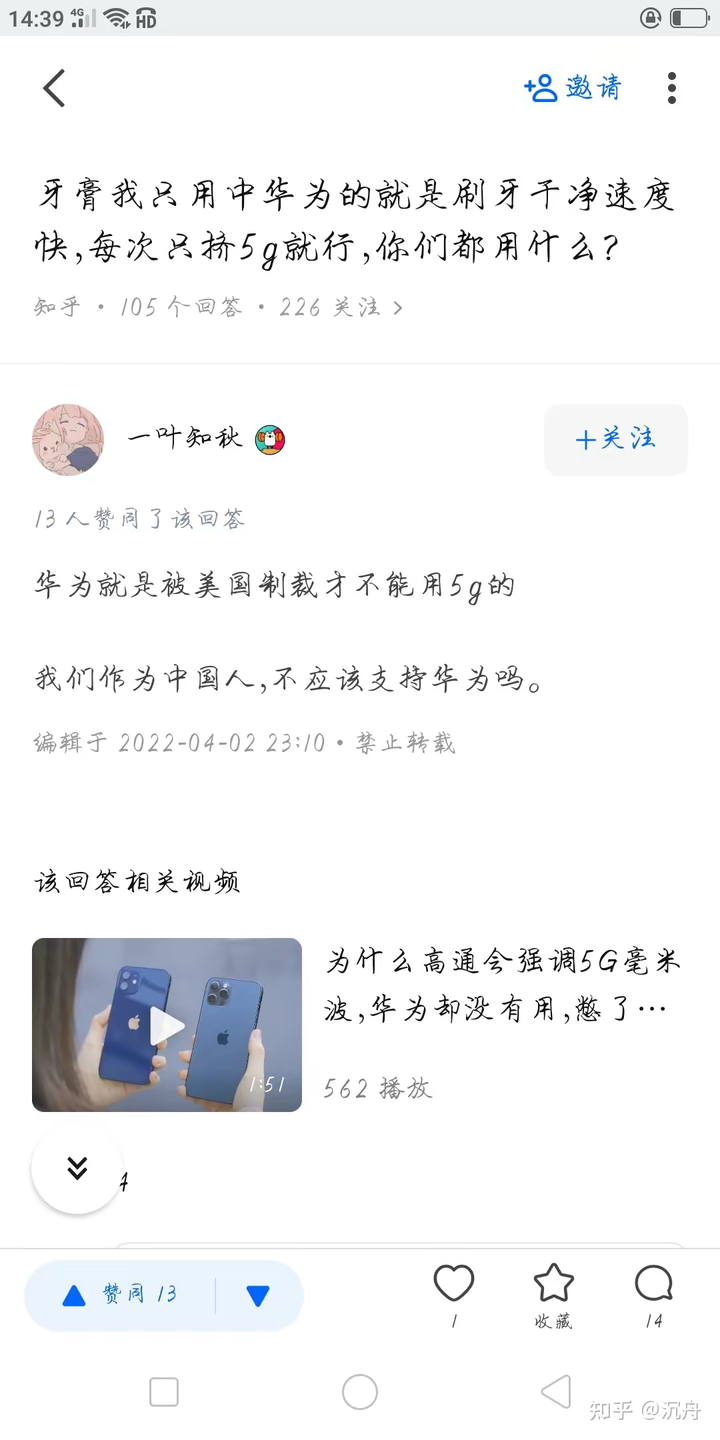This screenshot has height=1440, width=720.
Task: Tap the heart icon to like
Action: pos(453,1284)
